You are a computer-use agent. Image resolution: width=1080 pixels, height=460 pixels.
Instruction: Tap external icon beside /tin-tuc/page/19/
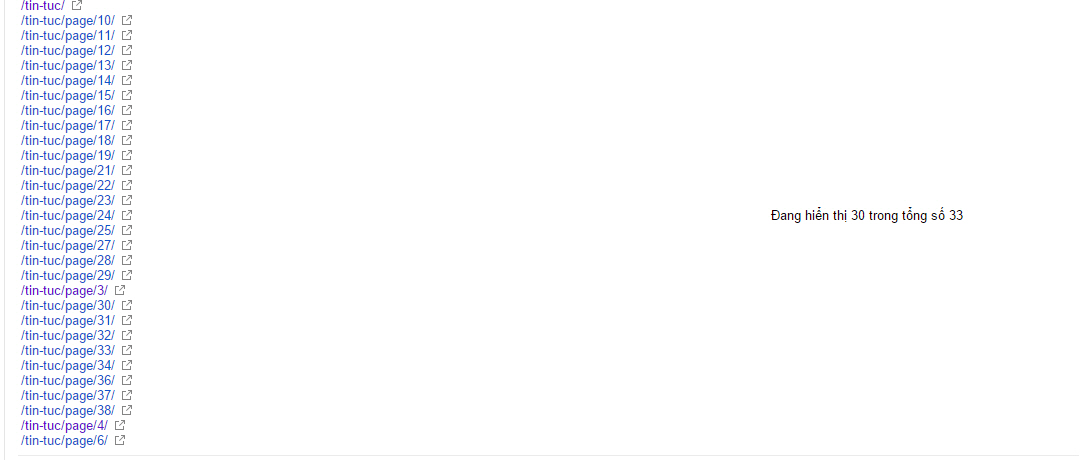coord(127,155)
